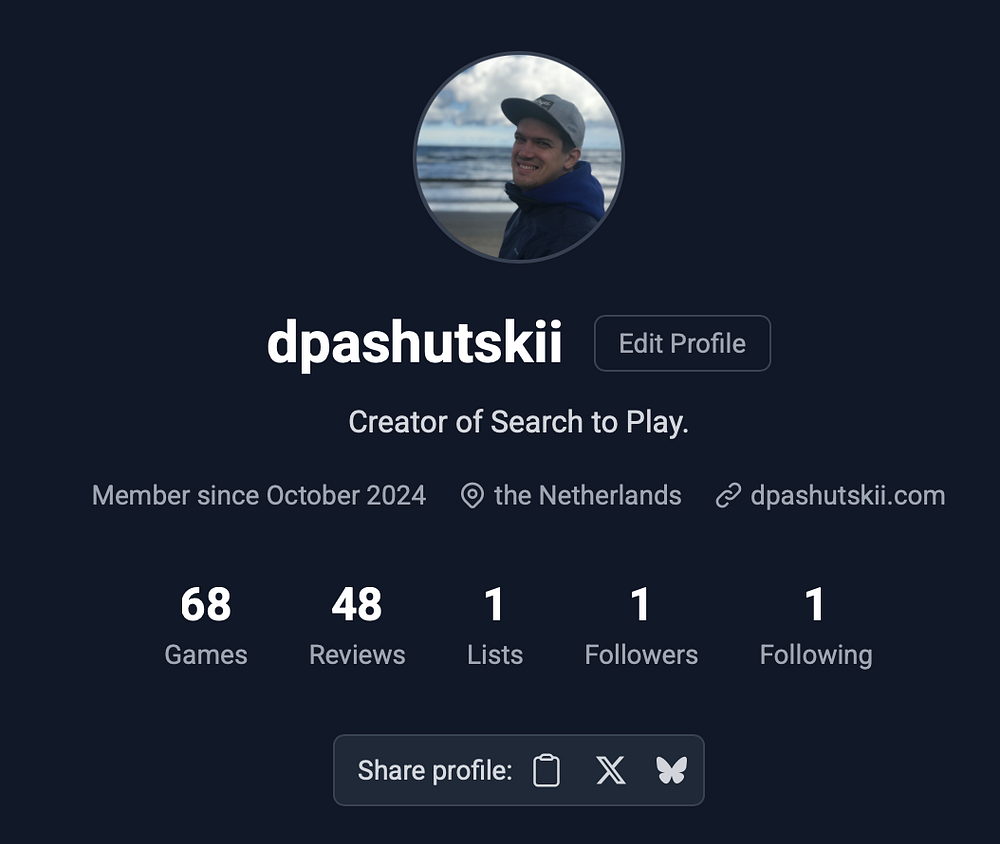Share profile on Bluesky
The height and width of the screenshot is (844, 1000).
coord(671,770)
